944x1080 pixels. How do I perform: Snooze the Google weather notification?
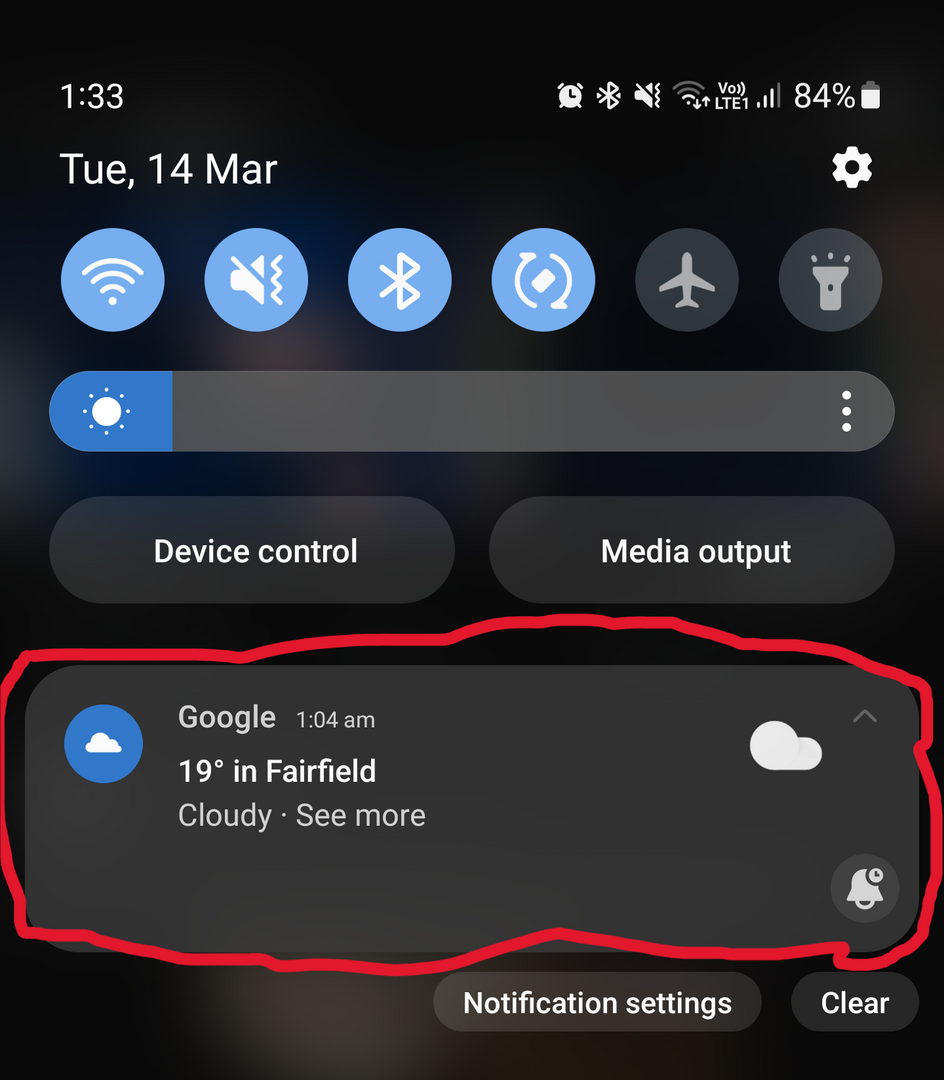coord(865,887)
